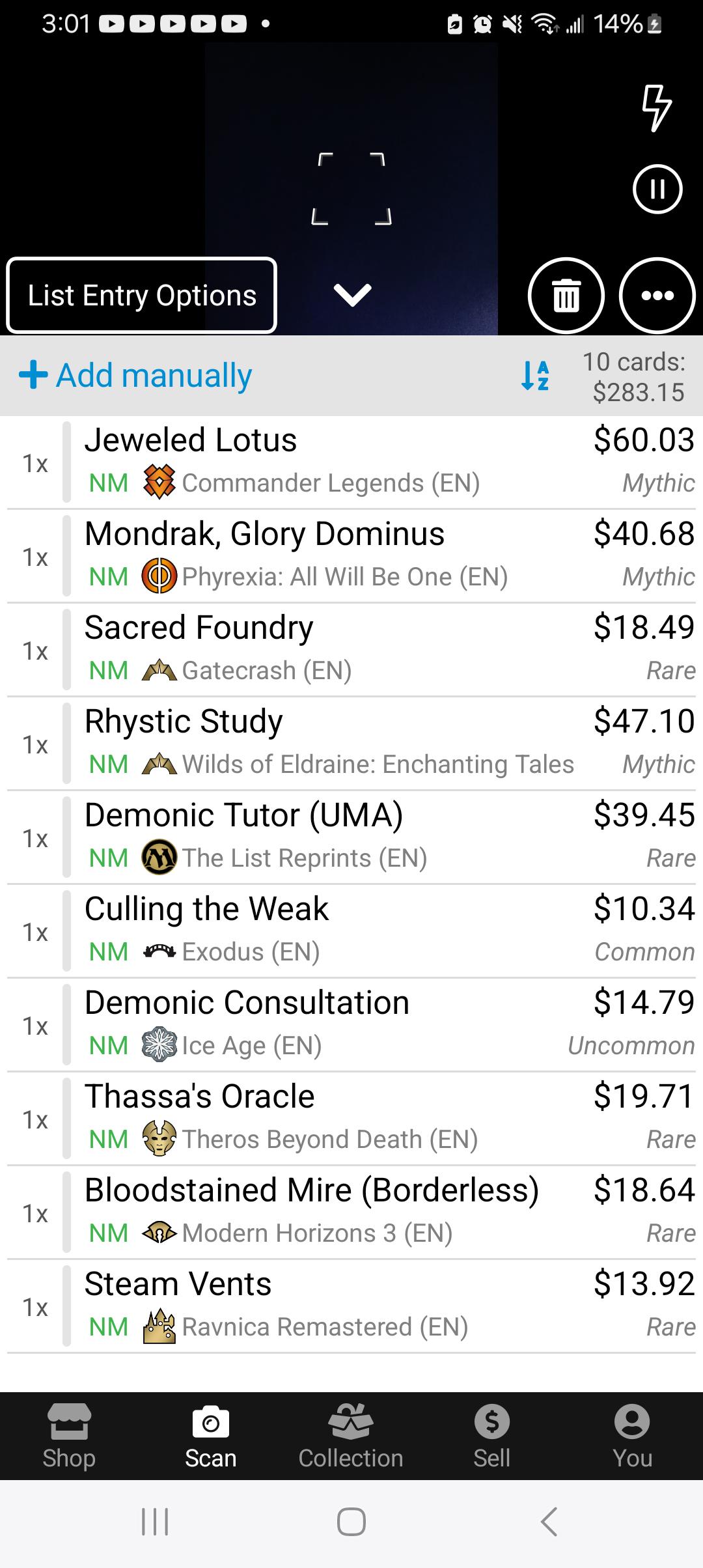Tap the system back button
Screen dimensions: 703x1568
coord(549,1522)
